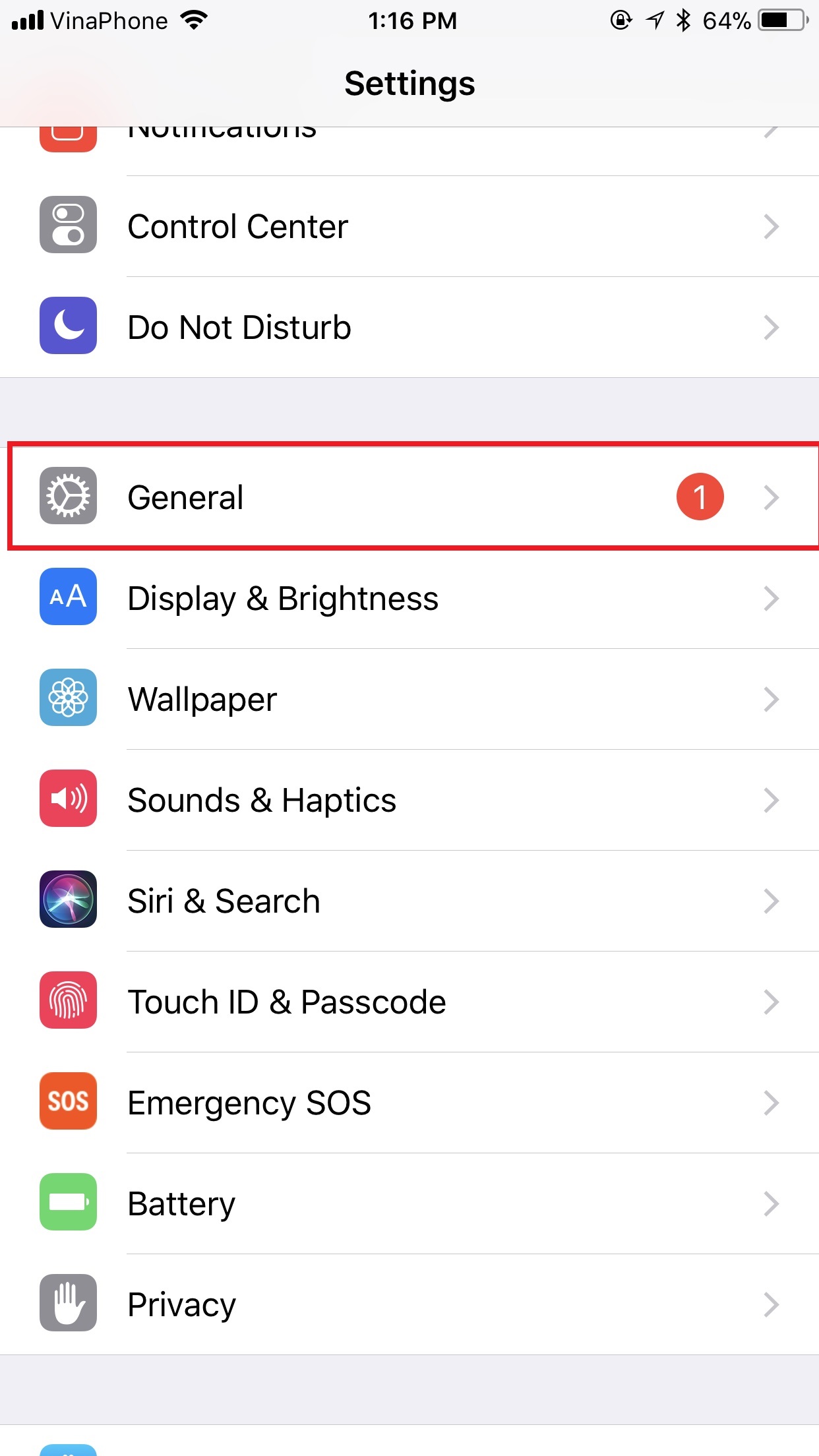Expand the General settings chevron
Screen dimensions: 819x1456
[x=772, y=497]
